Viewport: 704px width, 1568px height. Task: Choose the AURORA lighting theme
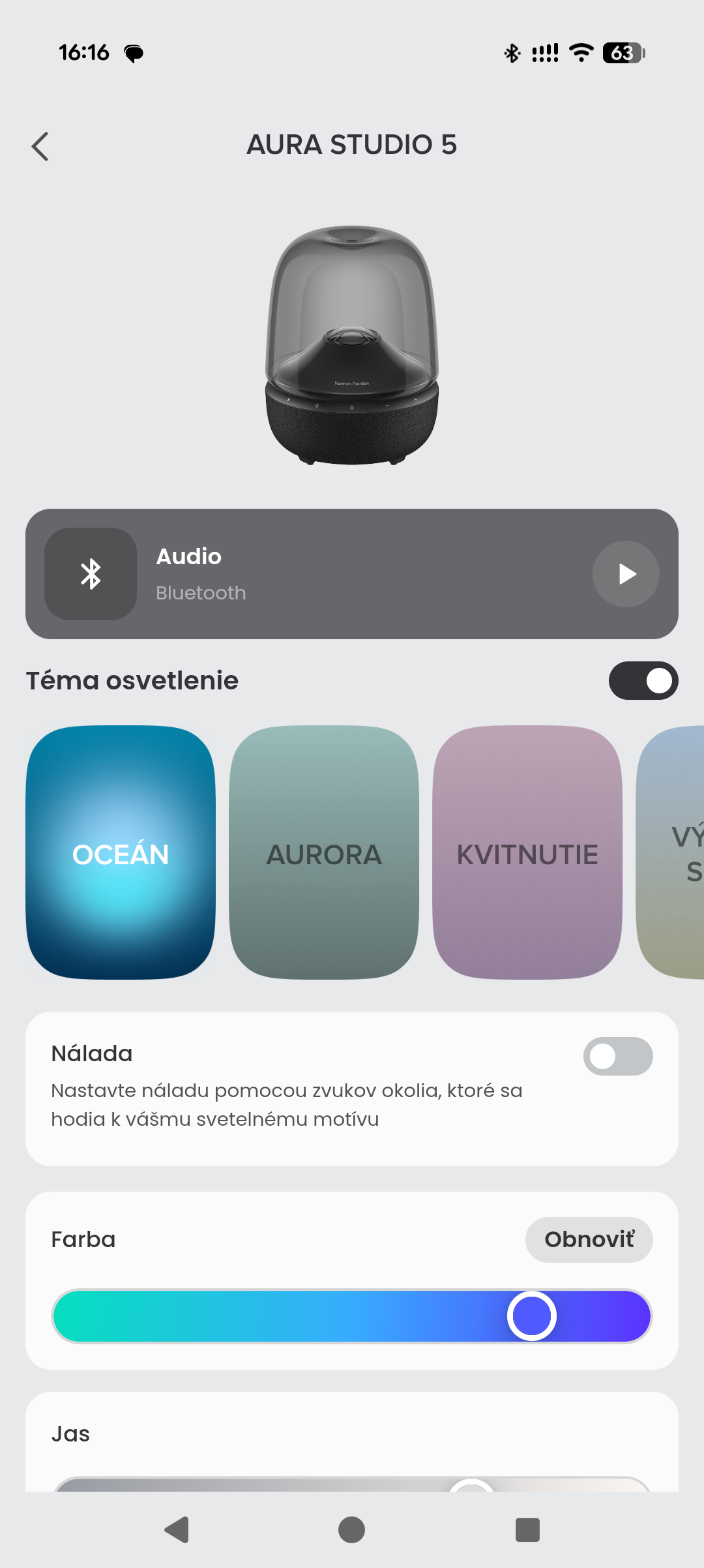[324, 852]
